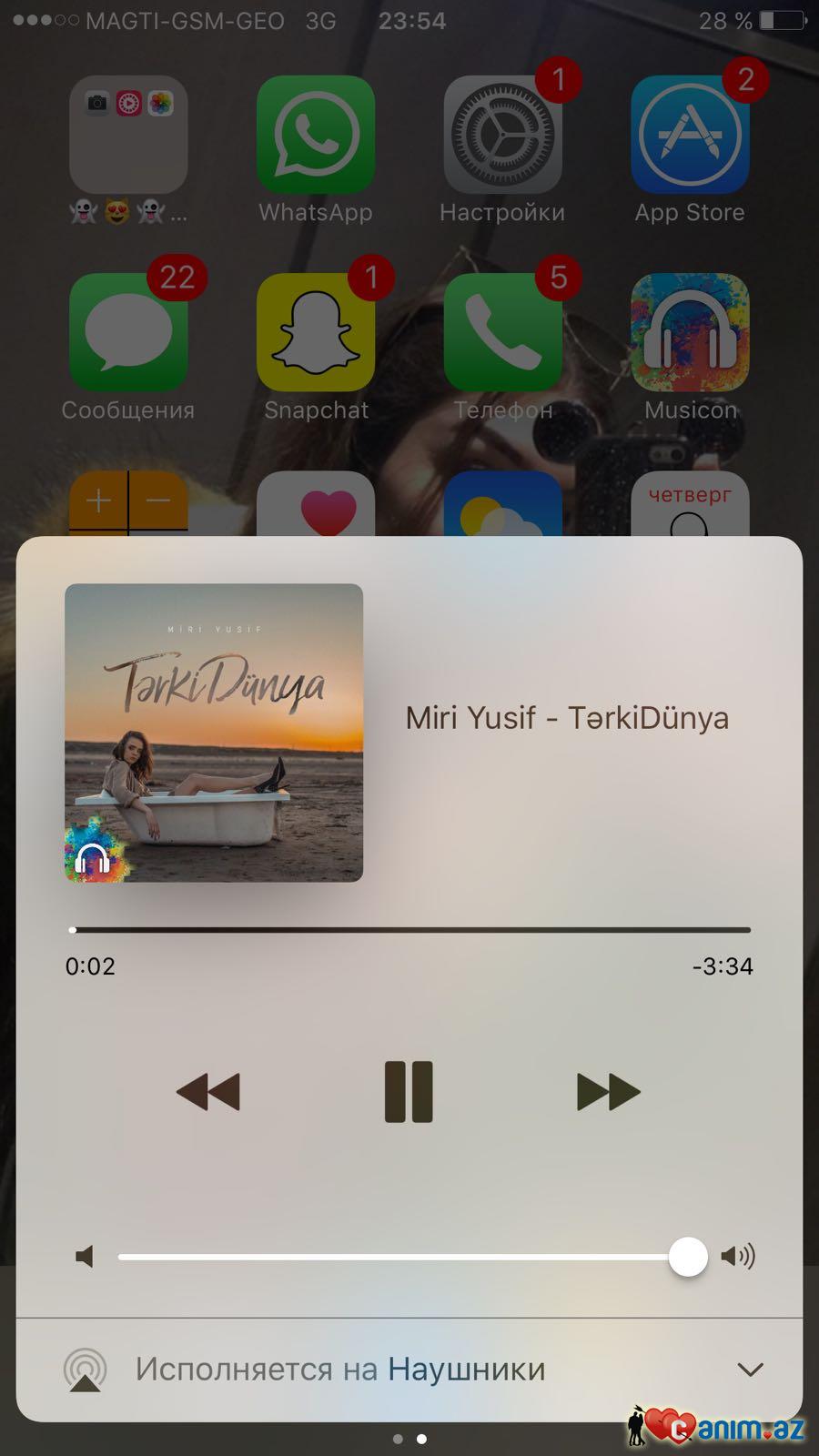819x1456 pixels.
Task: Launch the Musicon app
Action: click(690, 333)
